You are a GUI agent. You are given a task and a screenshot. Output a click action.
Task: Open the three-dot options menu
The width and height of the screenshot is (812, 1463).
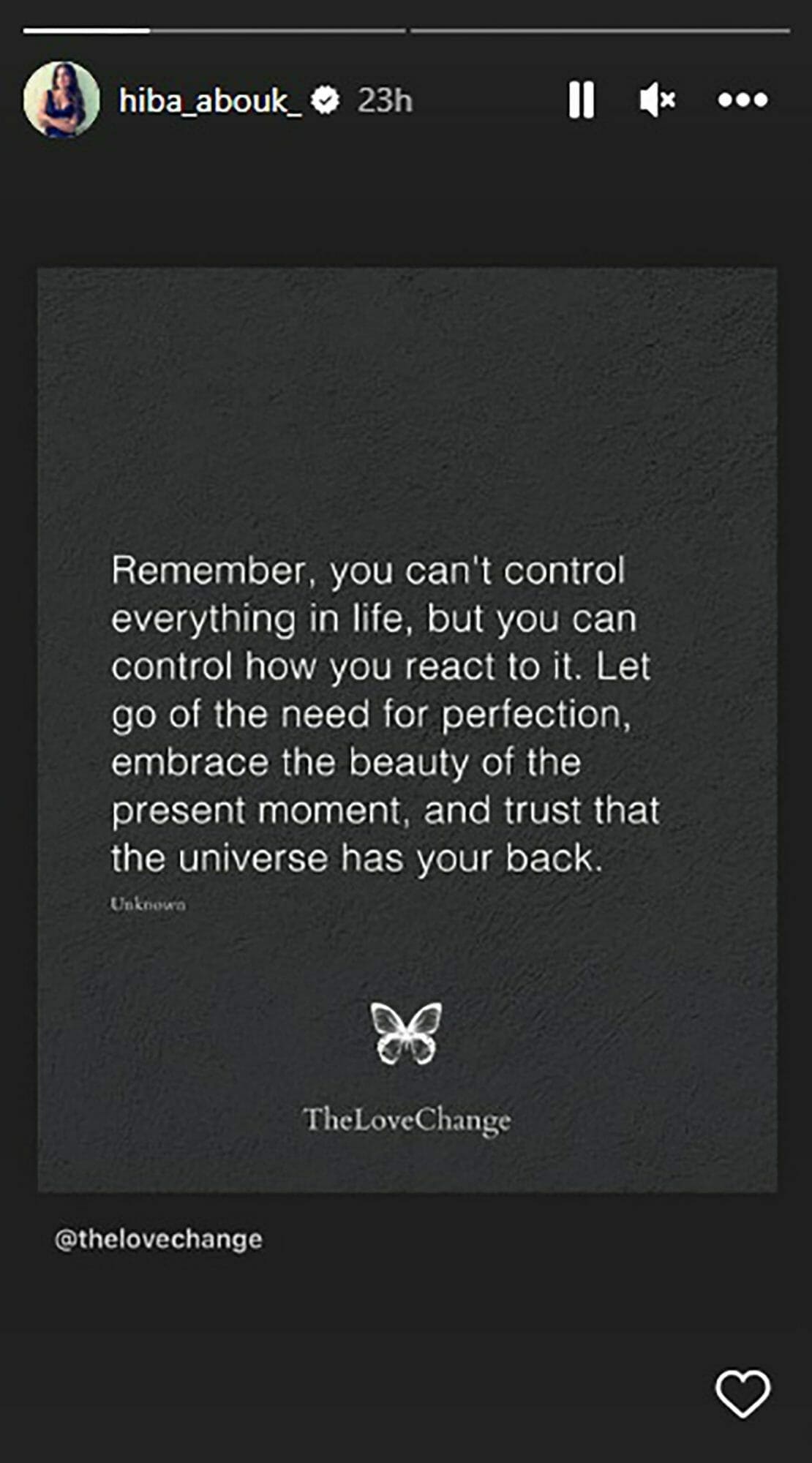point(743,99)
